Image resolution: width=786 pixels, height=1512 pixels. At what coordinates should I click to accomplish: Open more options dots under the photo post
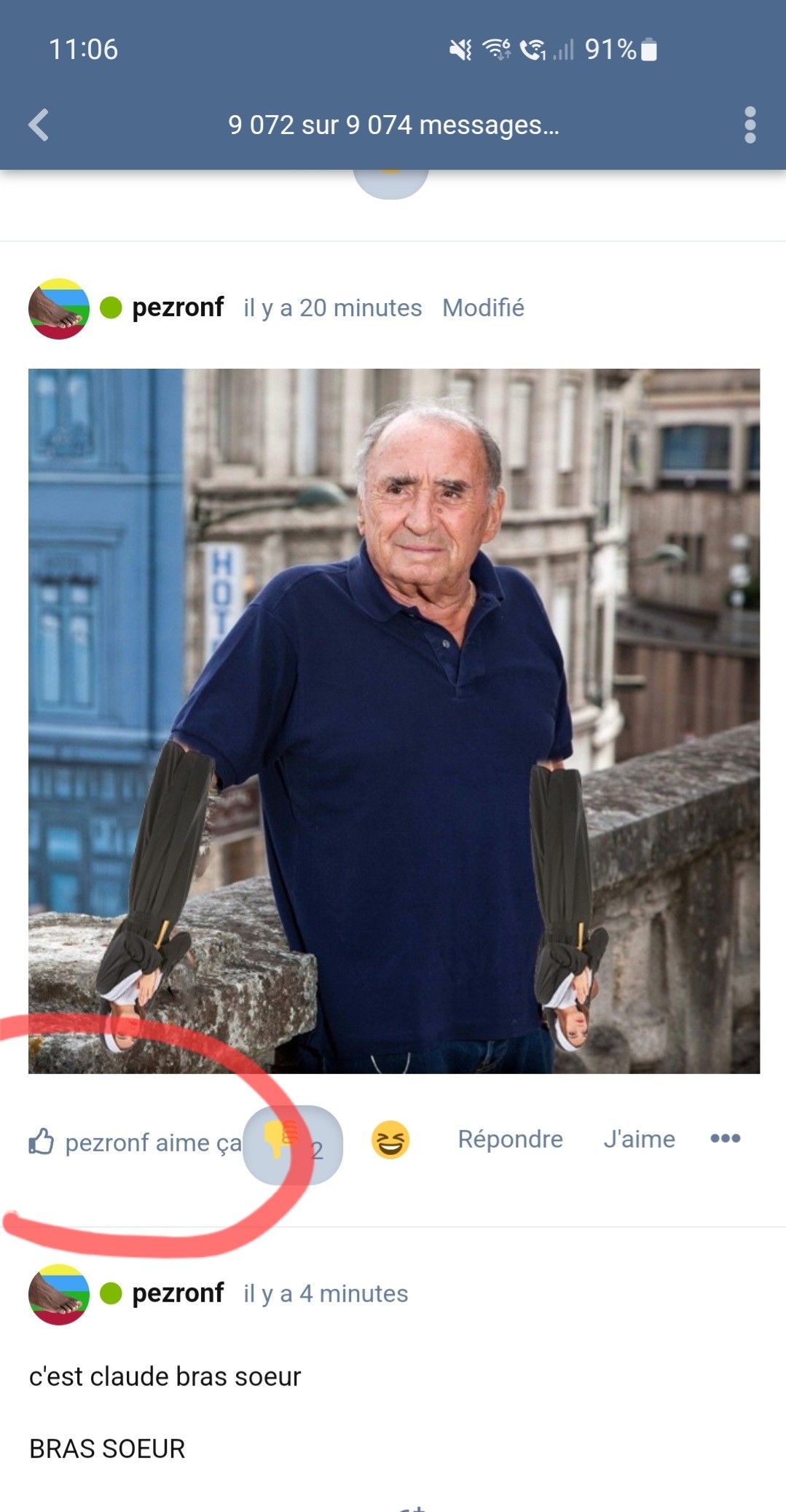[x=725, y=1138]
